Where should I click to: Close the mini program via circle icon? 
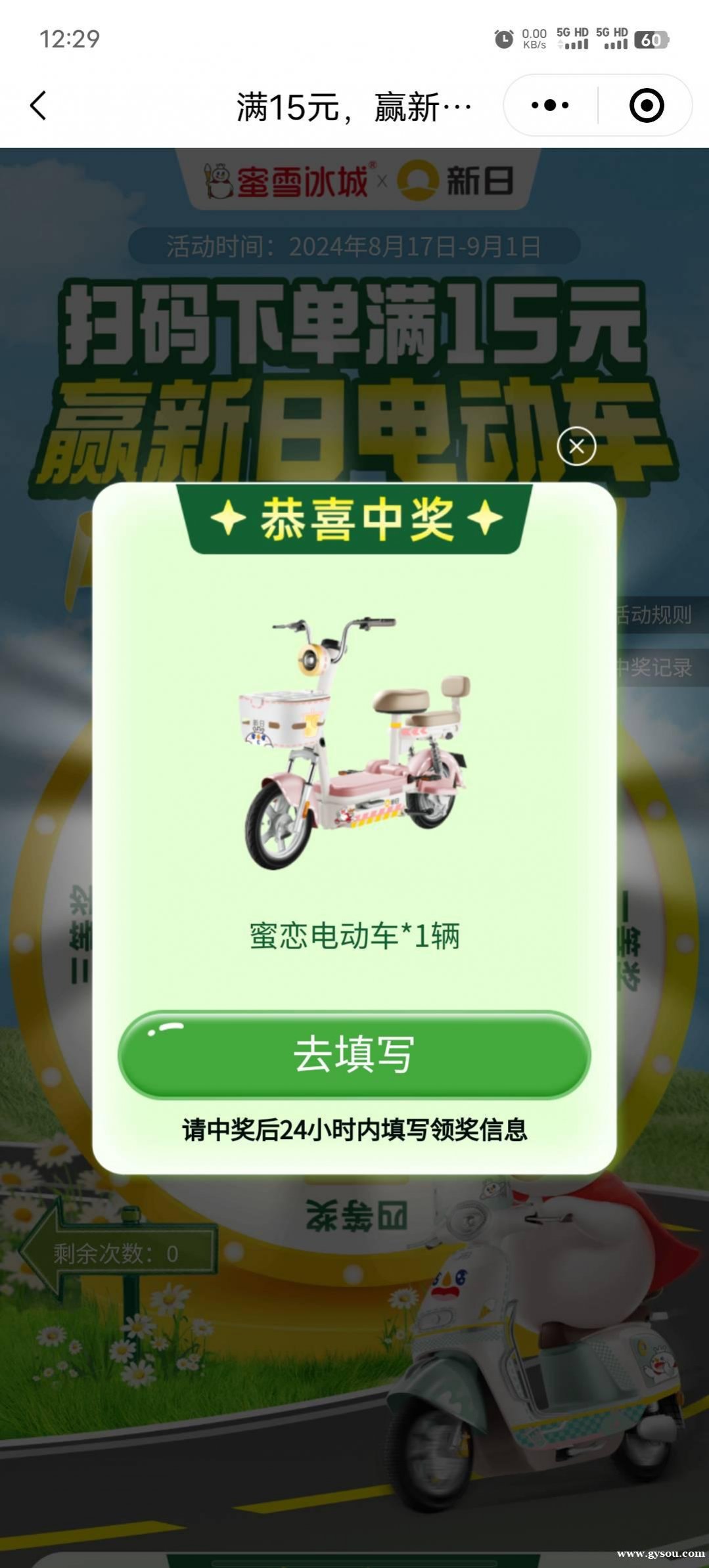coord(647,105)
